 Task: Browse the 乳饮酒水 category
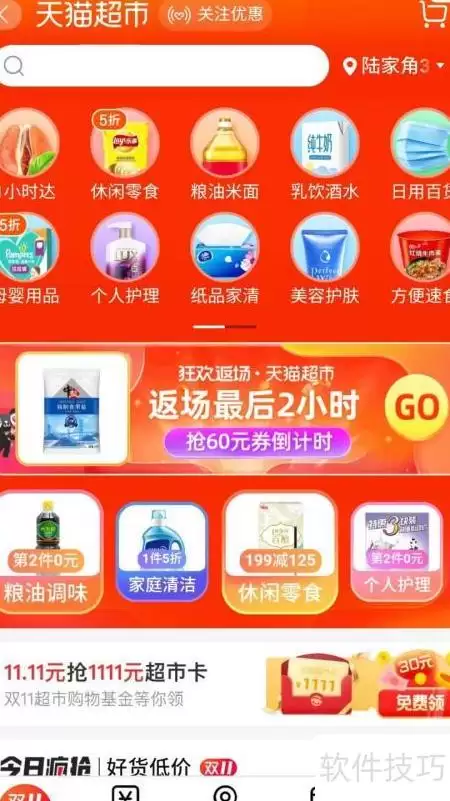pyautogui.click(x=325, y=155)
